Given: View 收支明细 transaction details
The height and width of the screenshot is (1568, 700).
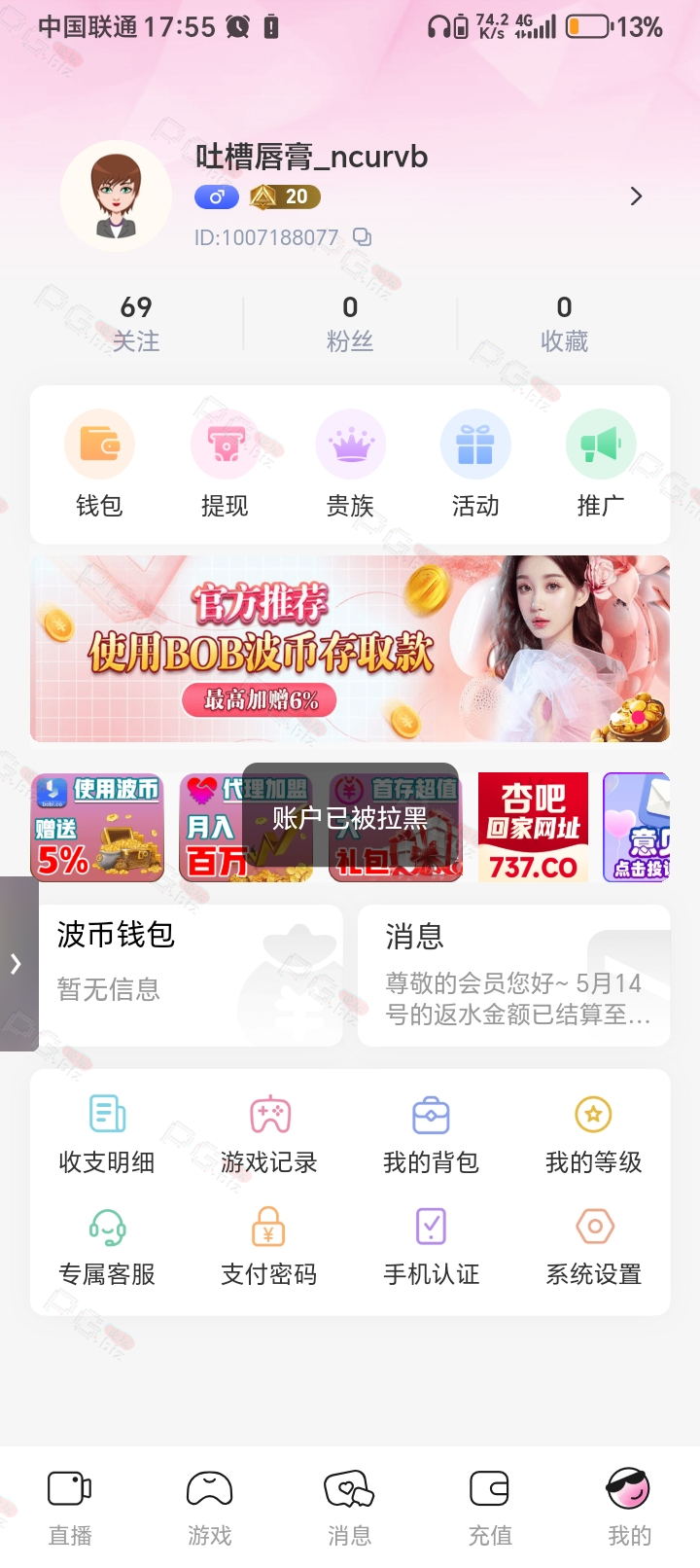Looking at the screenshot, I should point(107,1134).
